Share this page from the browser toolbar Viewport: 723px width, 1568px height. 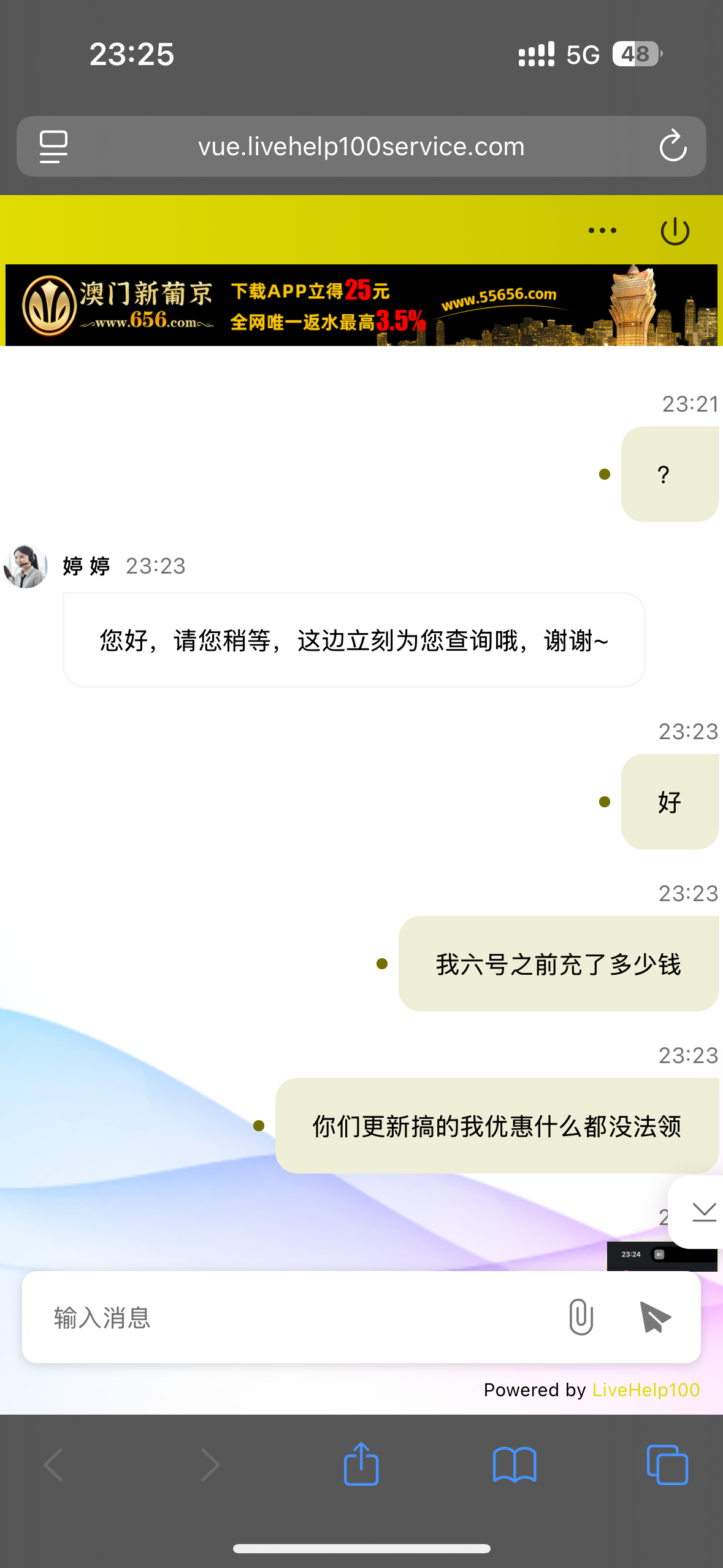click(x=361, y=1464)
